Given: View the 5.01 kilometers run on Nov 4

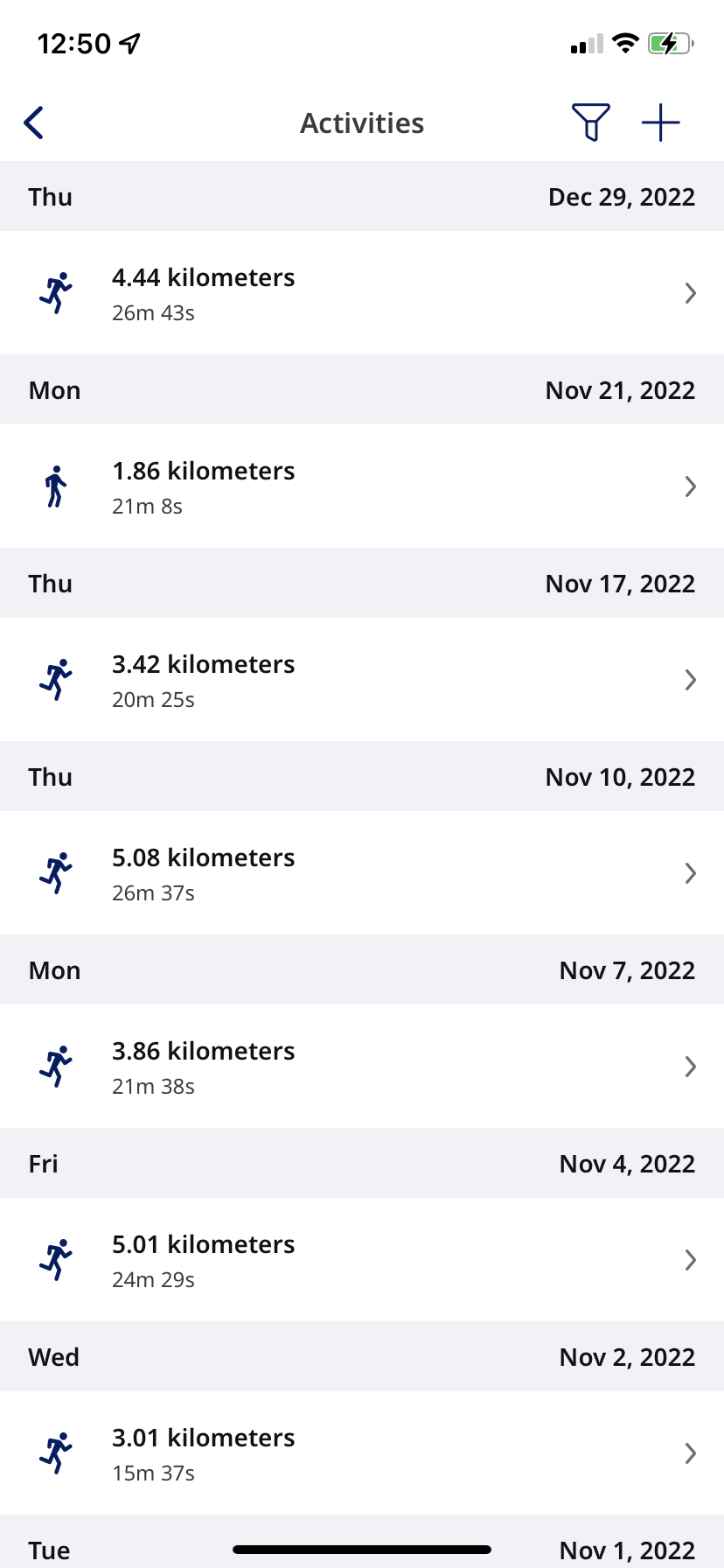Looking at the screenshot, I should 362,1260.
